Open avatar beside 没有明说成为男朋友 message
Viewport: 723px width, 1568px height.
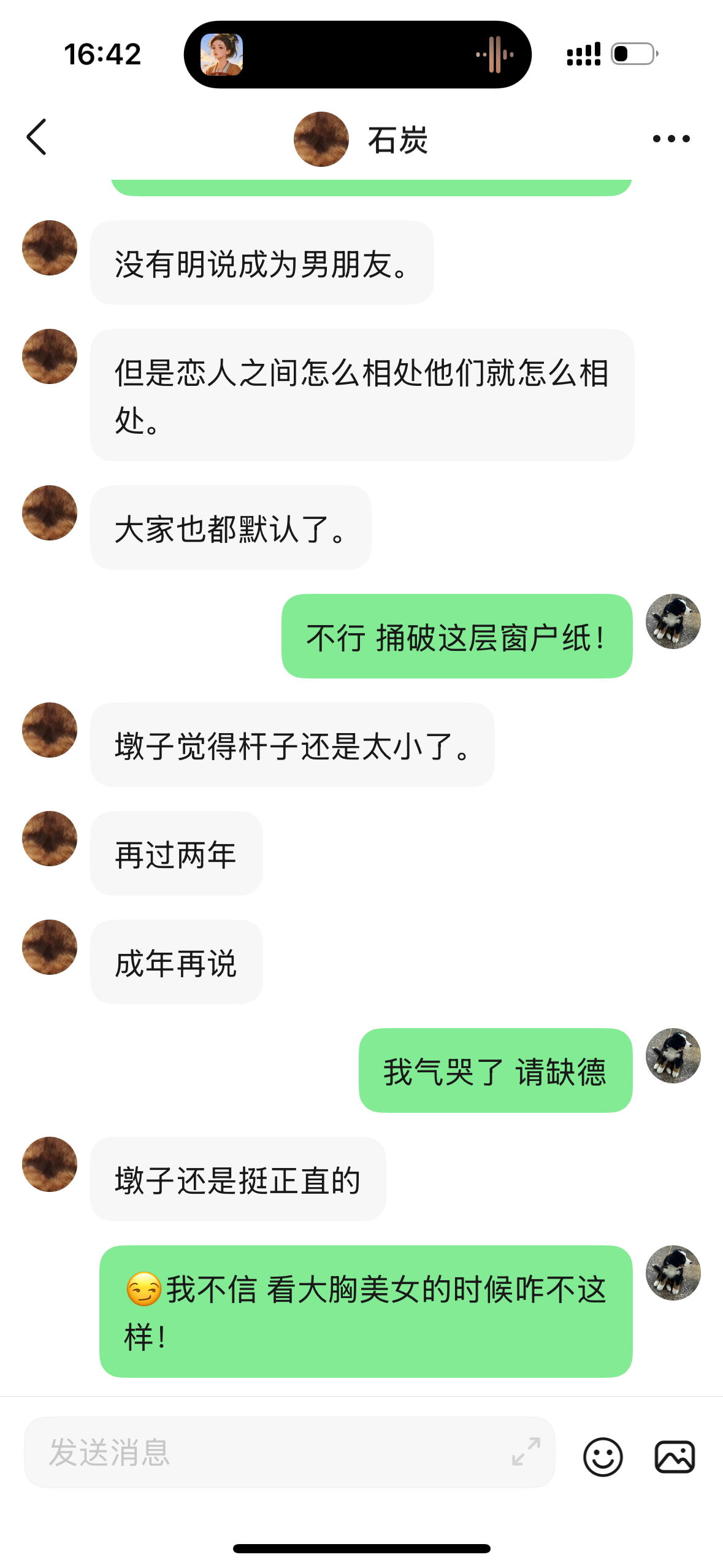click(50, 248)
